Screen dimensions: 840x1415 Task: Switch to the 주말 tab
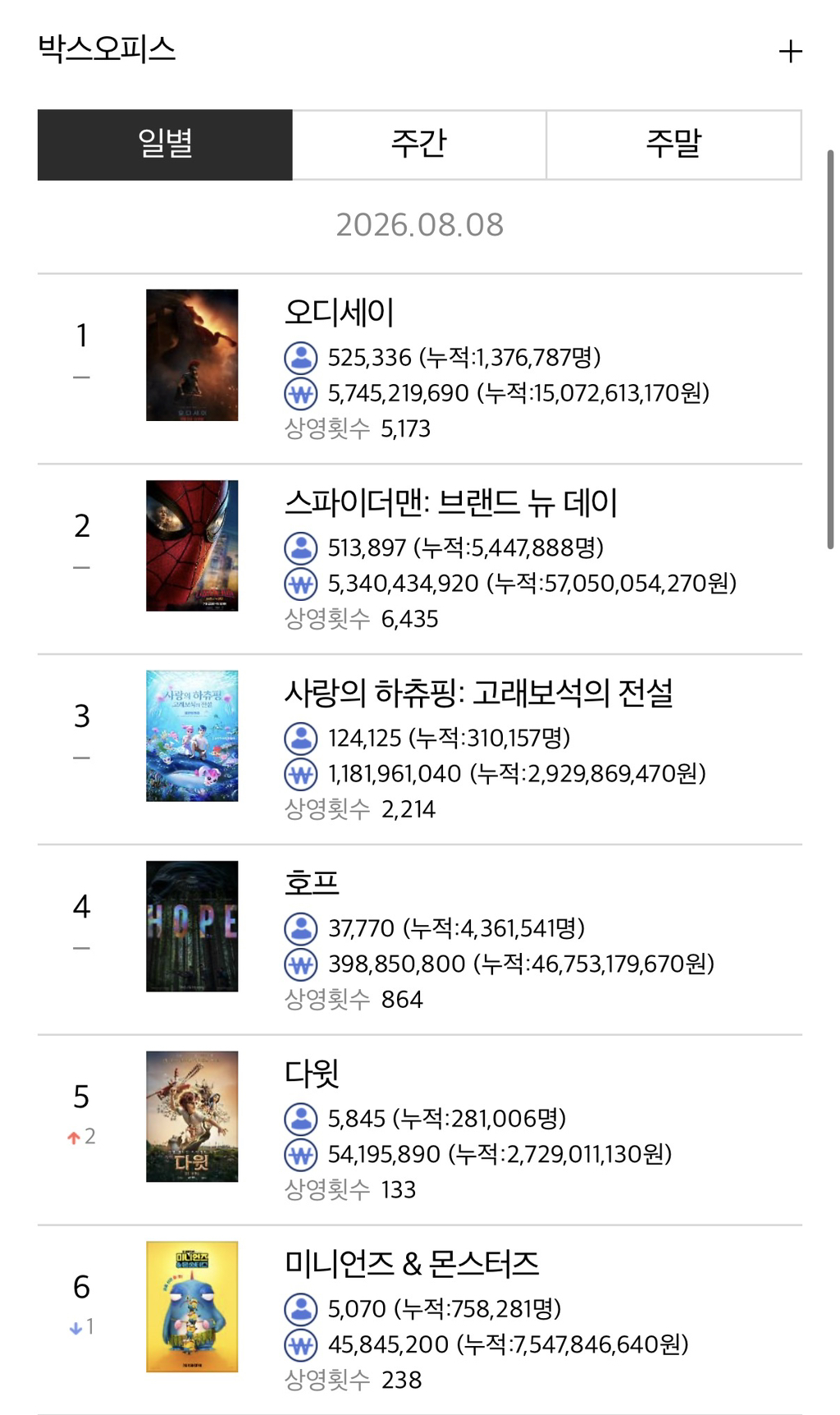pos(673,144)
